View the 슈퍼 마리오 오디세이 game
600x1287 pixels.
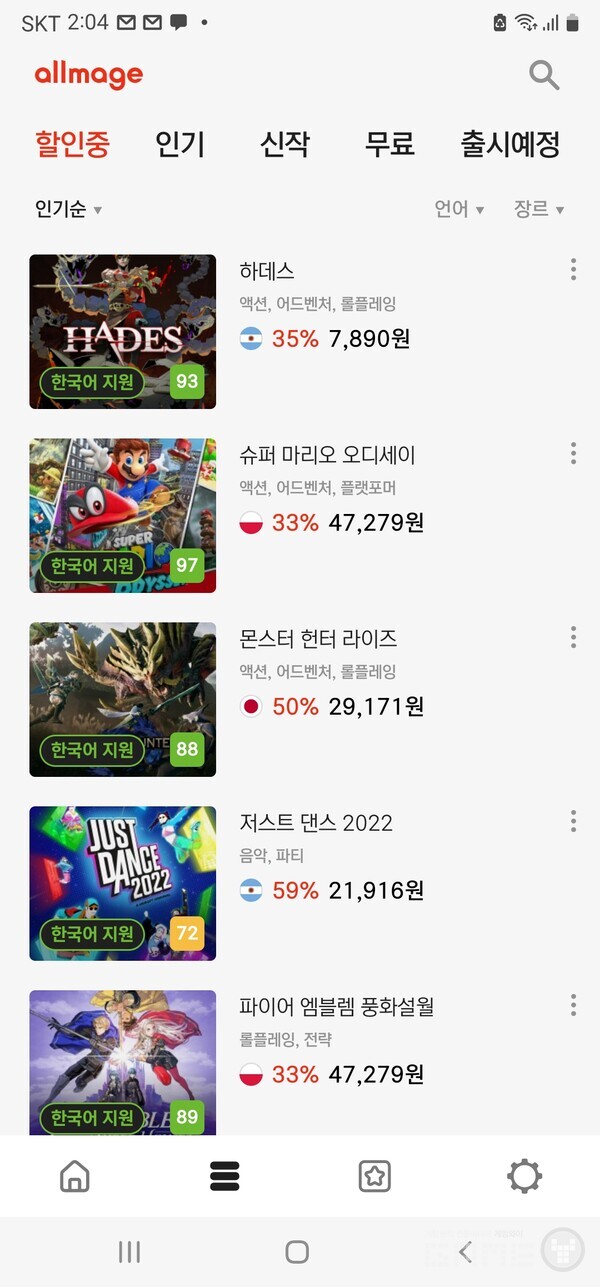pyautogui.click(x=327, y=455)
